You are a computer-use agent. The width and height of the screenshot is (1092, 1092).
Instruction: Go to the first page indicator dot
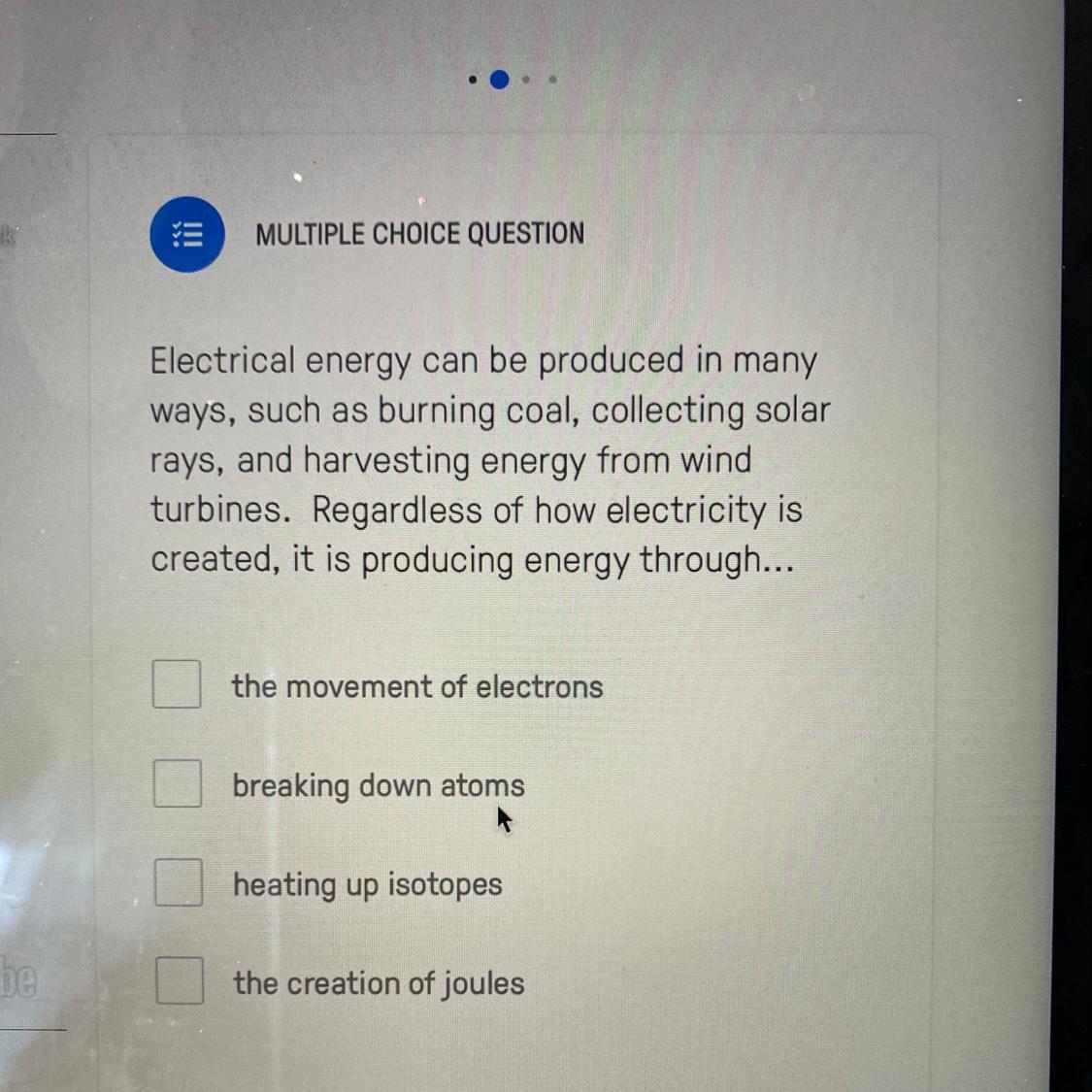(473, 80)
